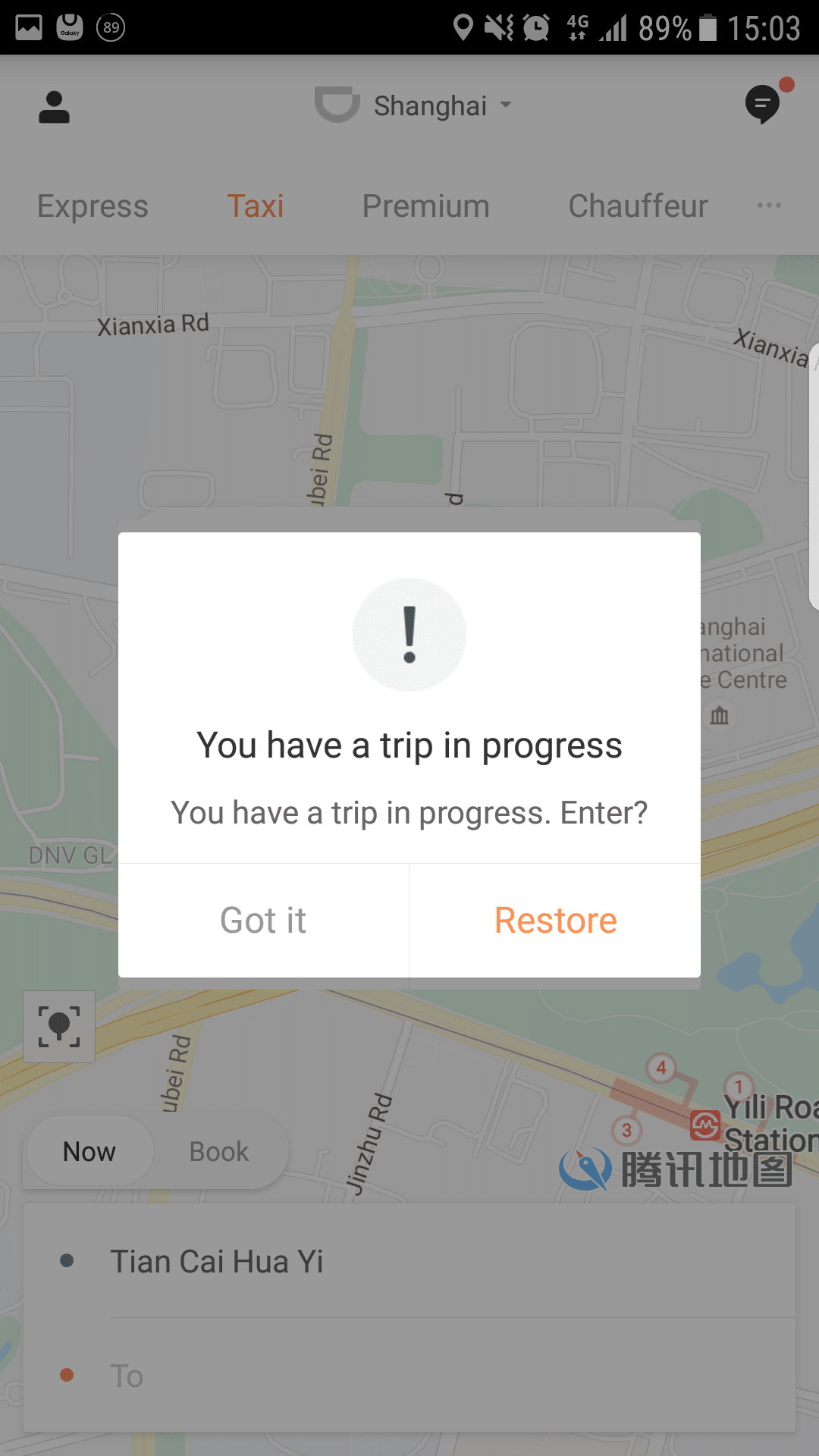The image size is (819, 1456).
Task: Select the Taxi tab
Action: (256, 206)
